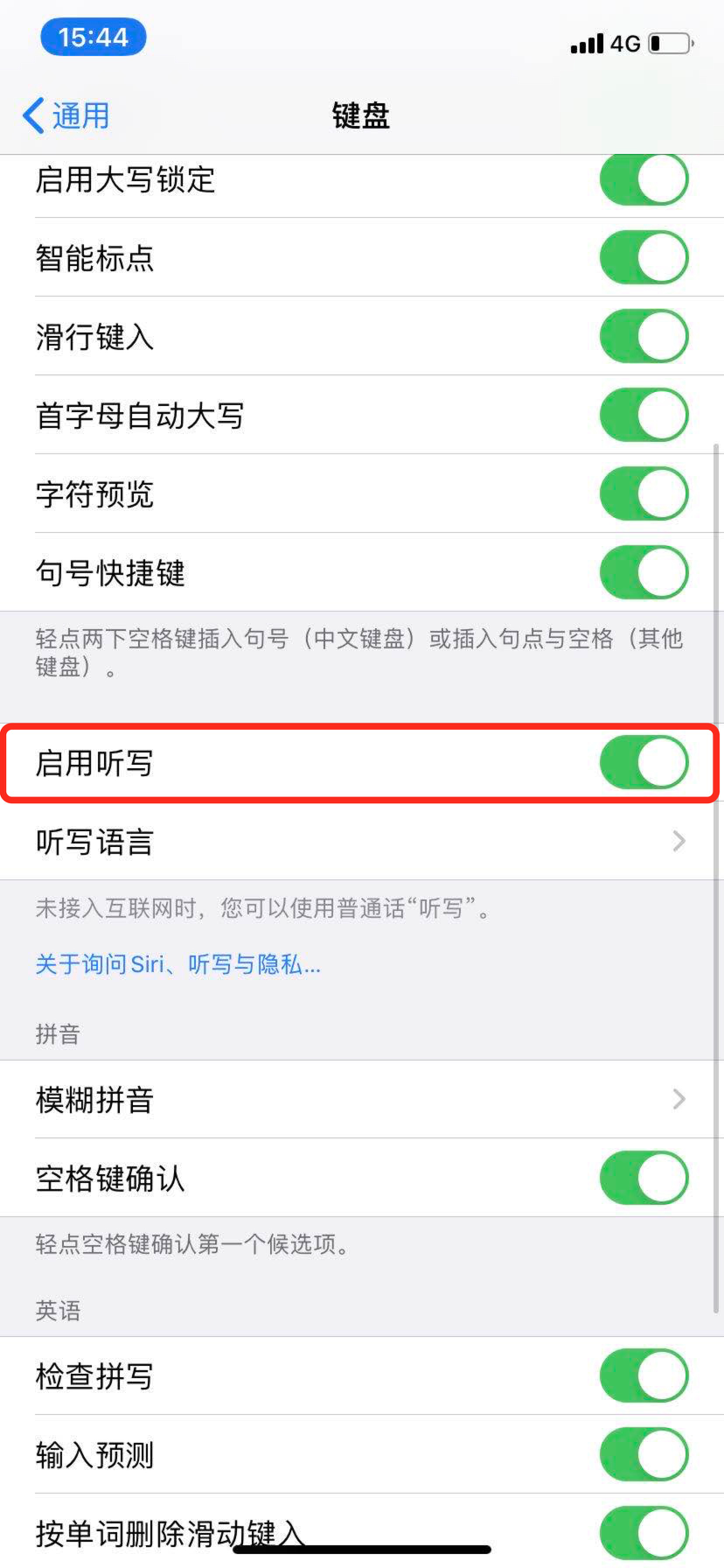The image size is (724, 1568).
Task: Turn off 输入预测
Action: click(644, 1454)
